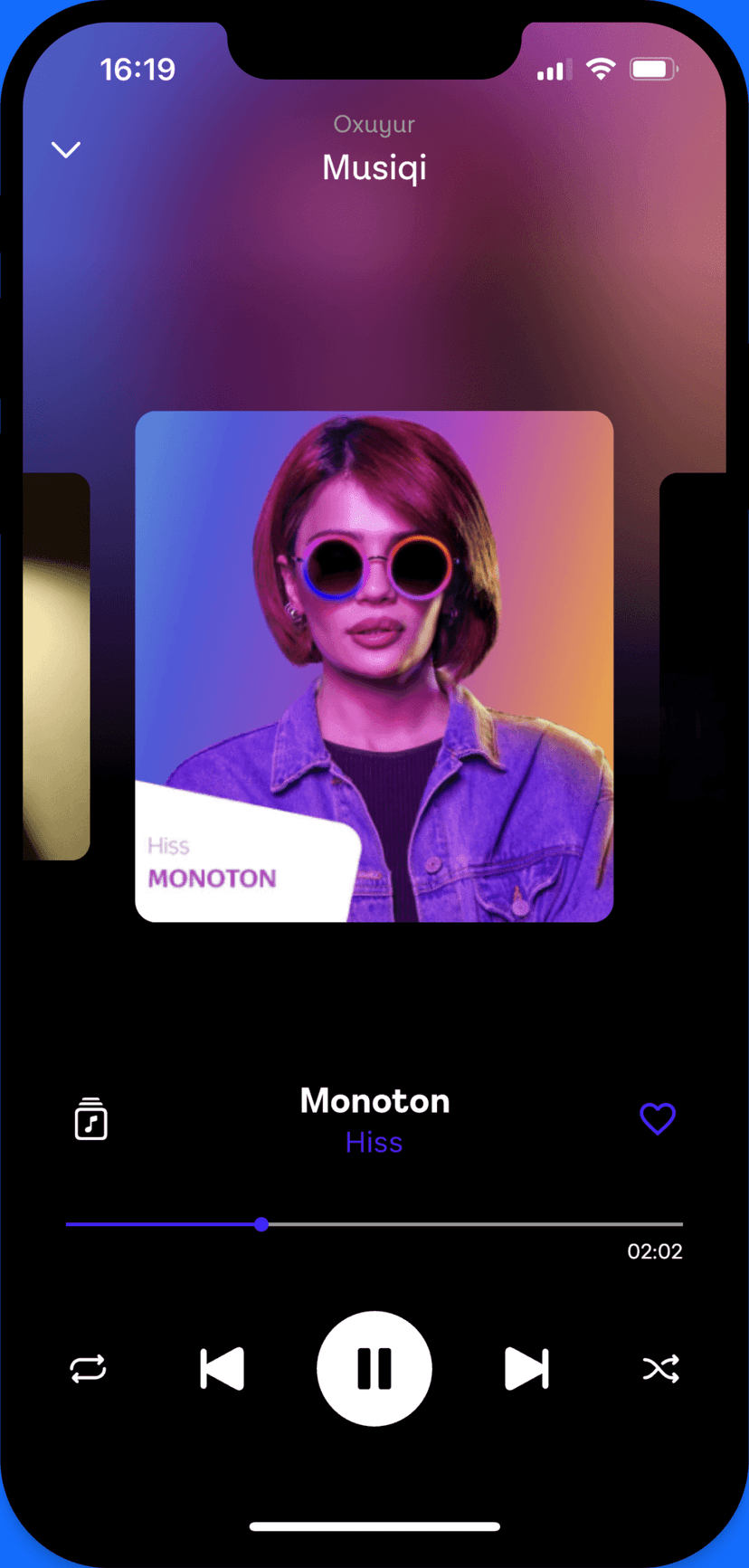
Task: Collapse the player with the down chevron
Action: [66, 149]
